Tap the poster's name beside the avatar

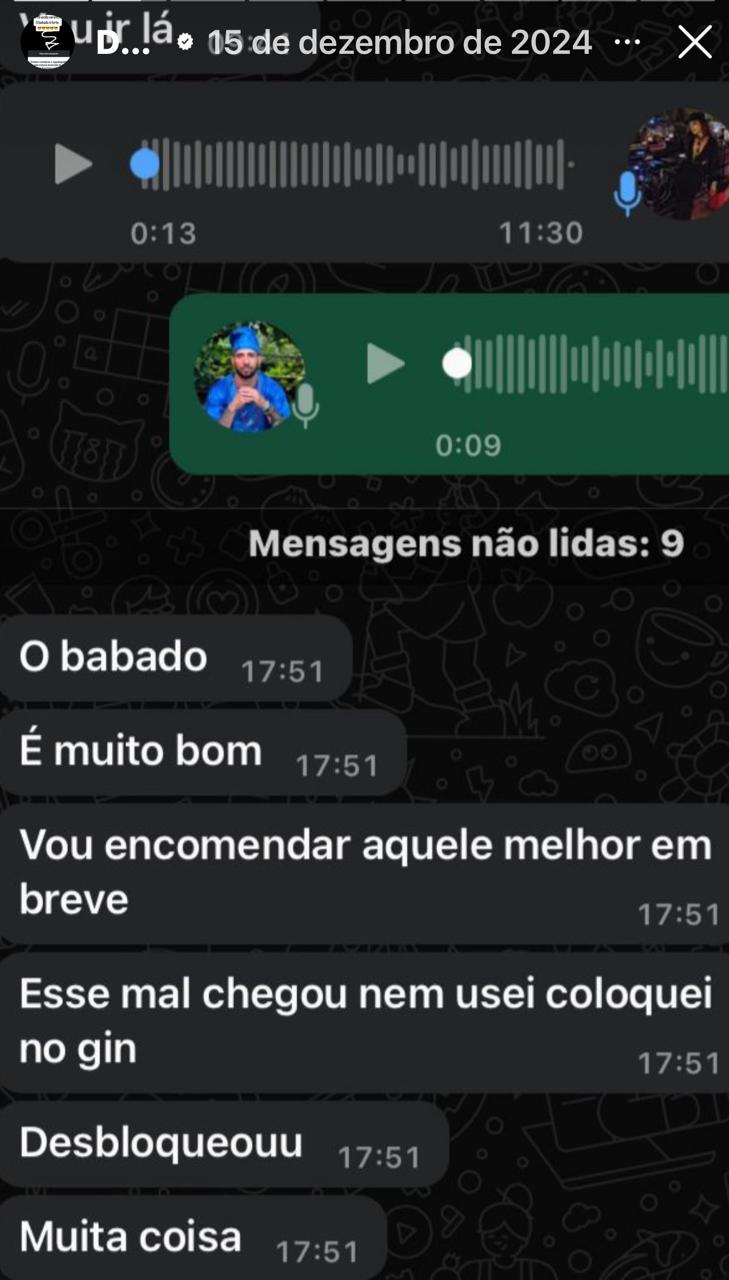123,42
